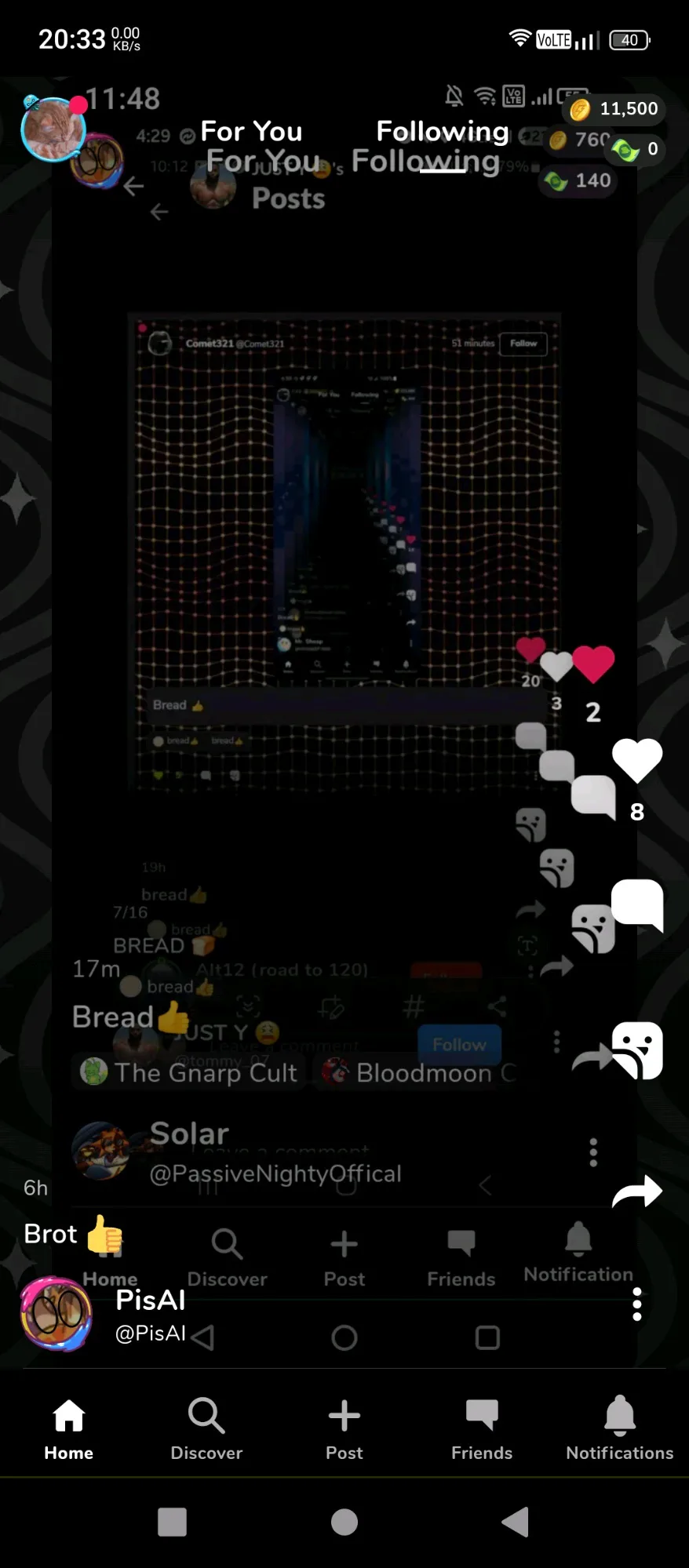Go to the Home tab
Viewport: 689px width, 1568px height.
point(68,1429)
